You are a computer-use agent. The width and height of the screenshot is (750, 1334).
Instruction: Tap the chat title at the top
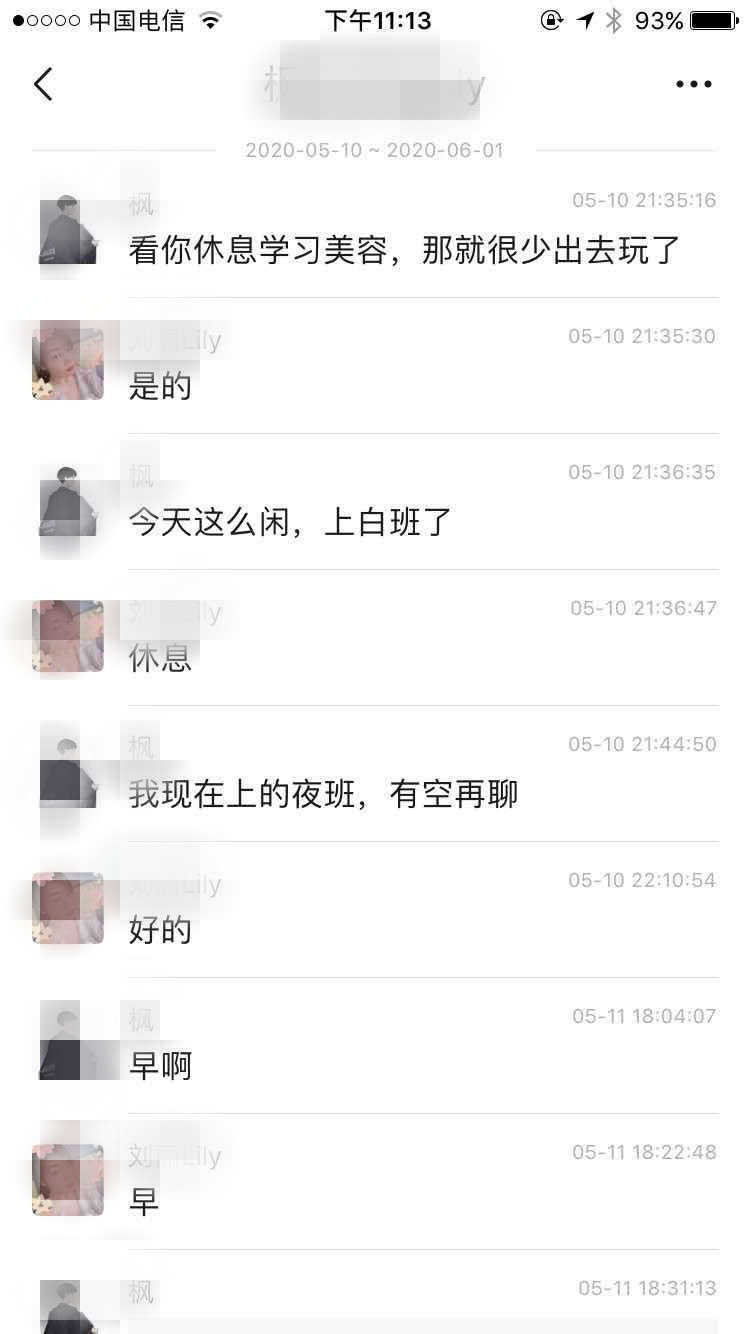click(375, 84)
